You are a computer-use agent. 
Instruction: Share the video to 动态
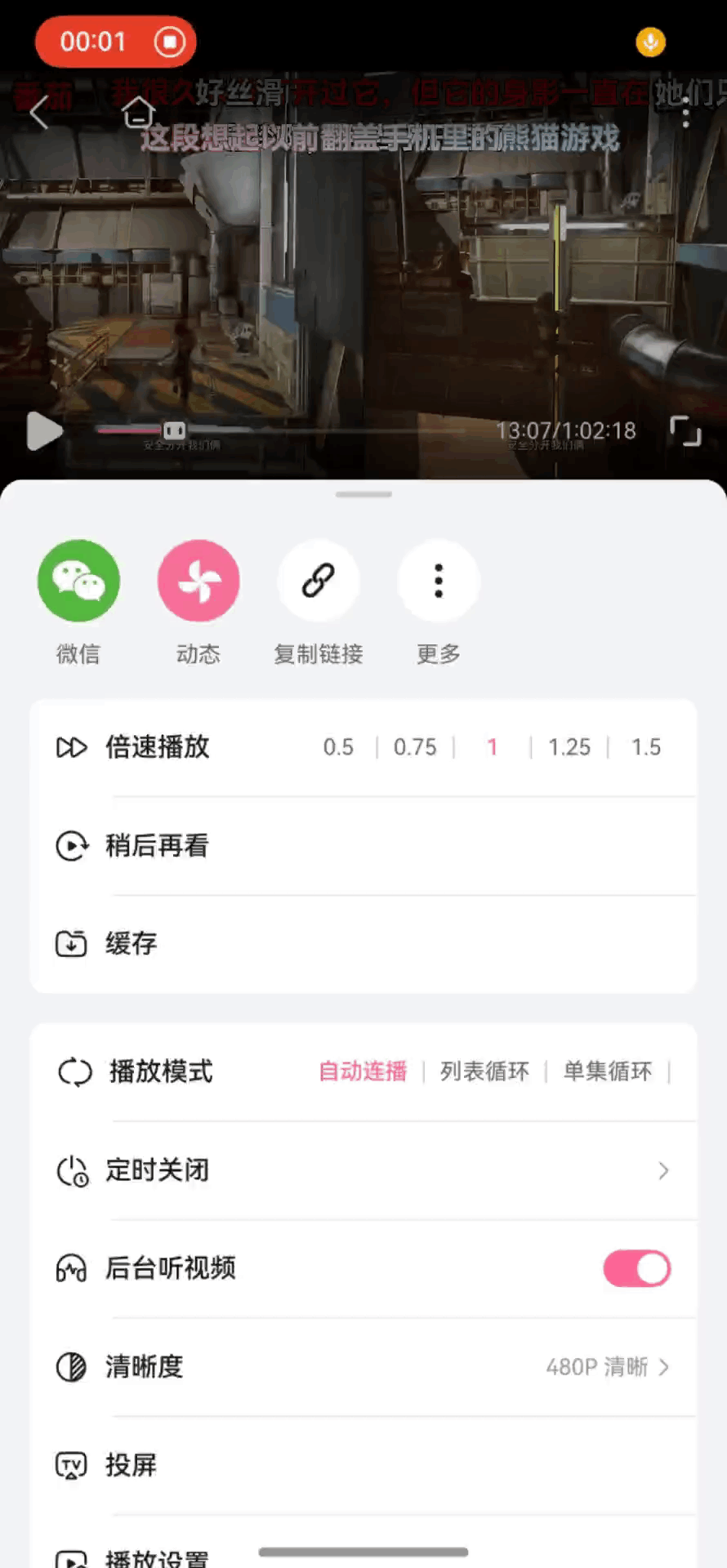point(198,581)
